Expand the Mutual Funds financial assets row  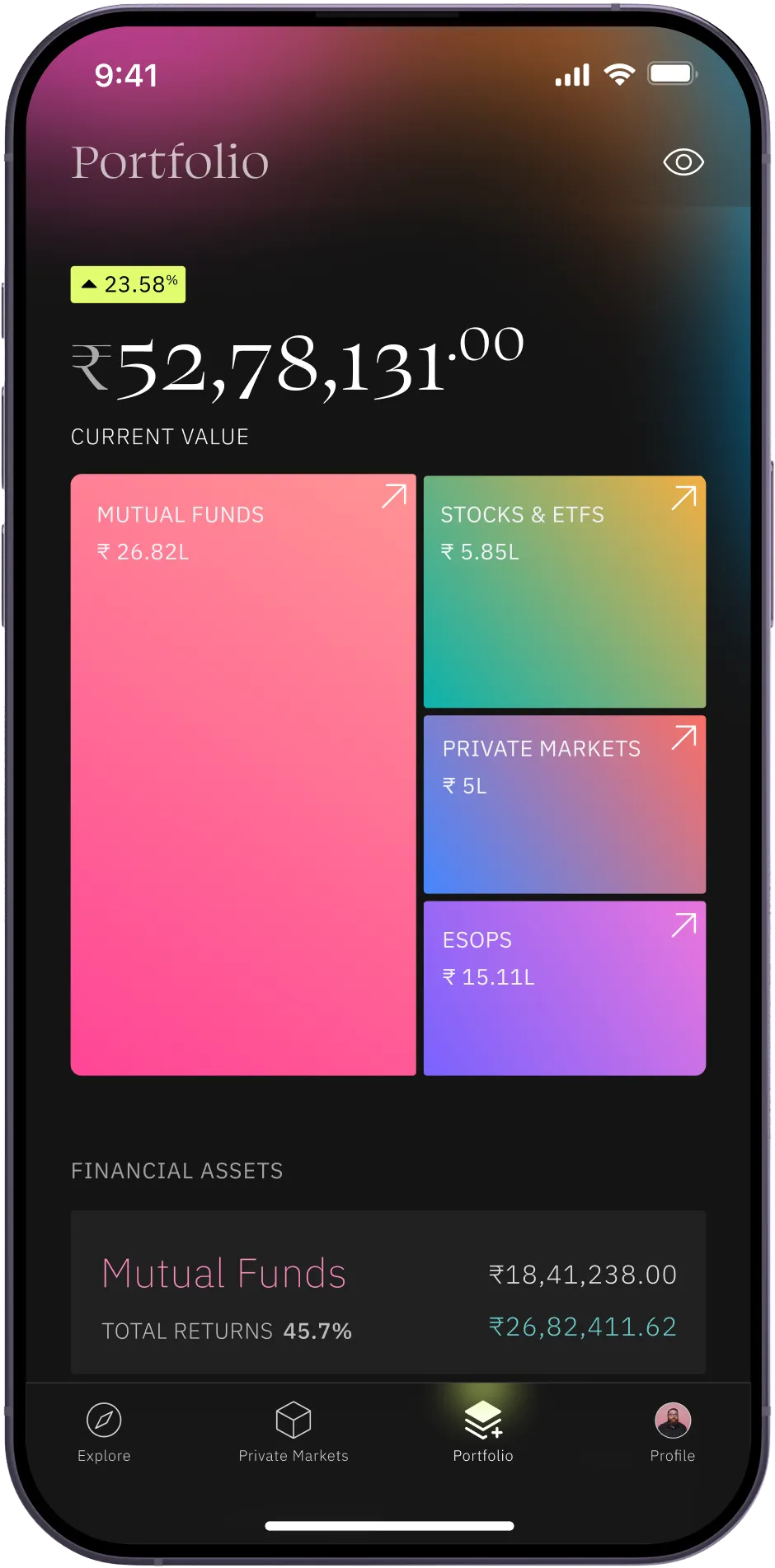click(x=387, y=1294)
